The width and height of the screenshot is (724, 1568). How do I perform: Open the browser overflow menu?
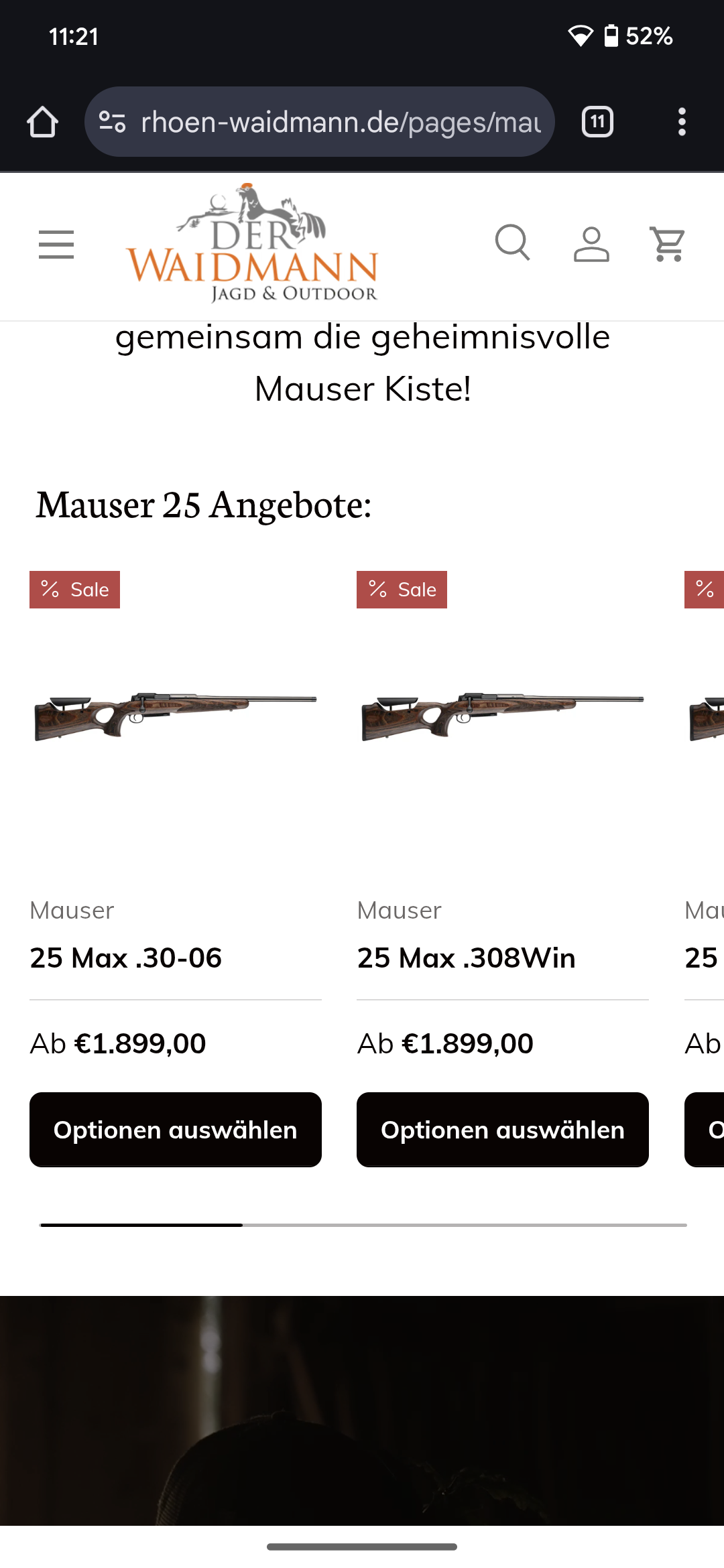(x=682, y=122)
